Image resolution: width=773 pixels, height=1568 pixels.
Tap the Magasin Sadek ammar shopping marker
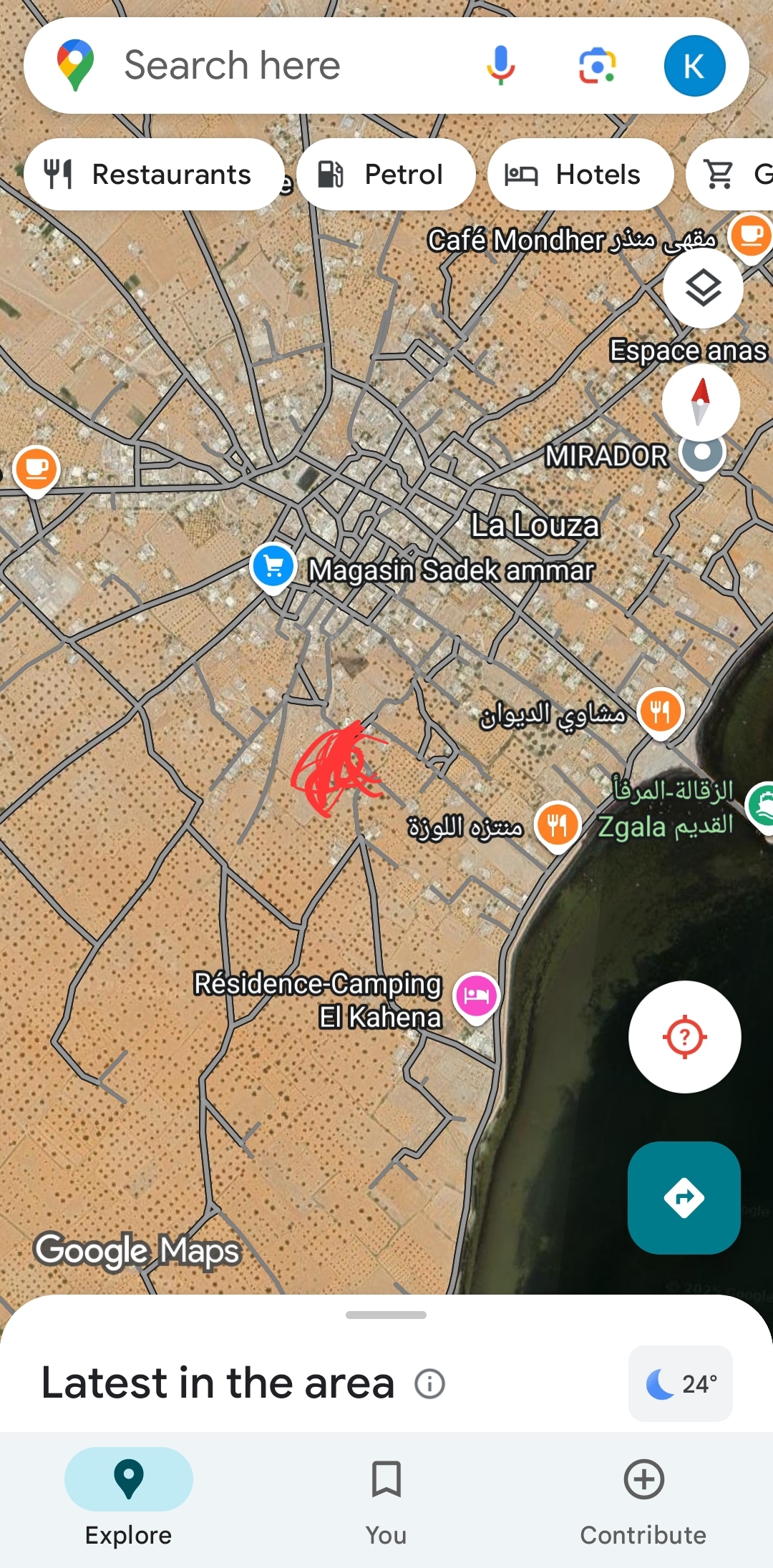tap(272, 565)
